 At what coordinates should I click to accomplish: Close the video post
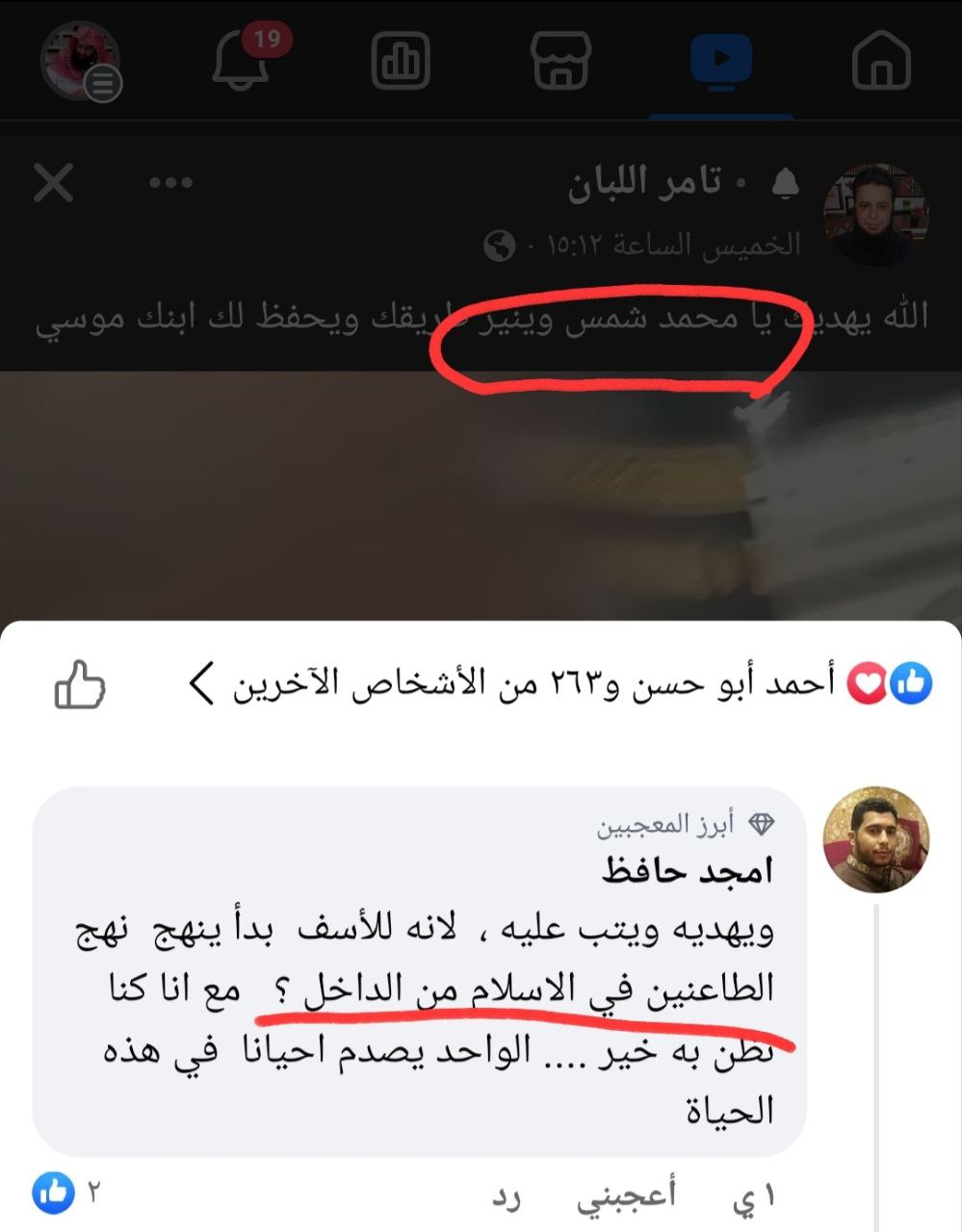(54, 183)
